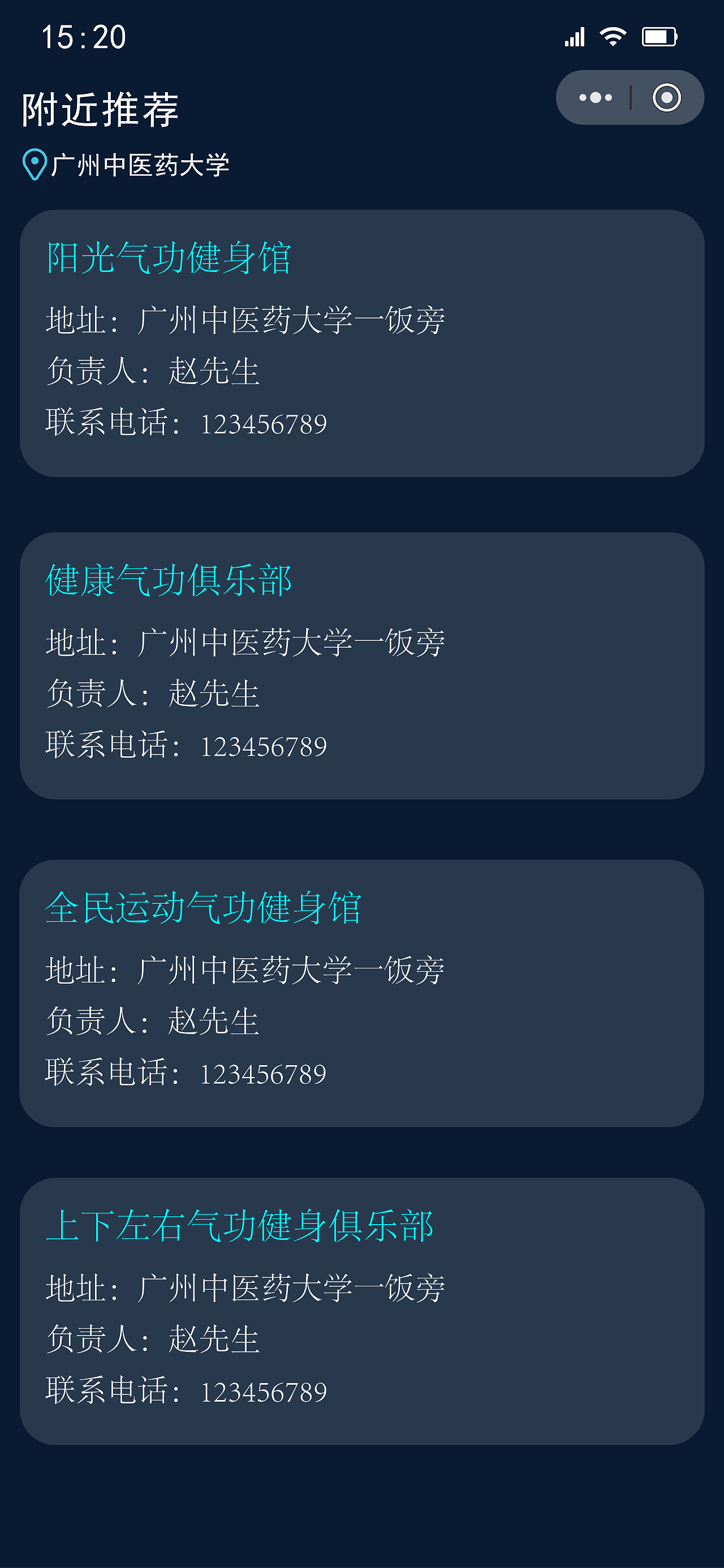Tap phone number on 健康气功俱乐部 card
The height and width of the screenshot is (1568, 724).
click(264, 744)
